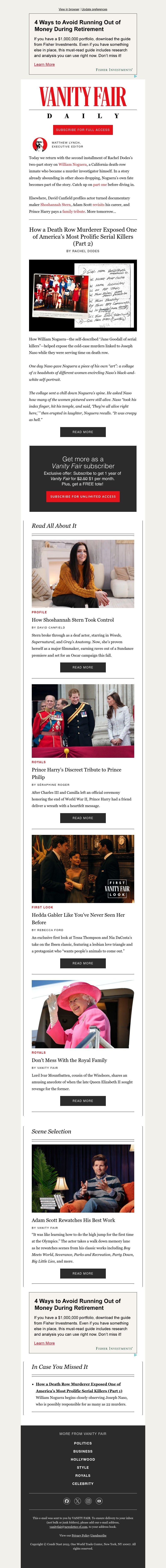Open the Update preferences link
This screenshot has height=1568, width=166.
point(95,9)
